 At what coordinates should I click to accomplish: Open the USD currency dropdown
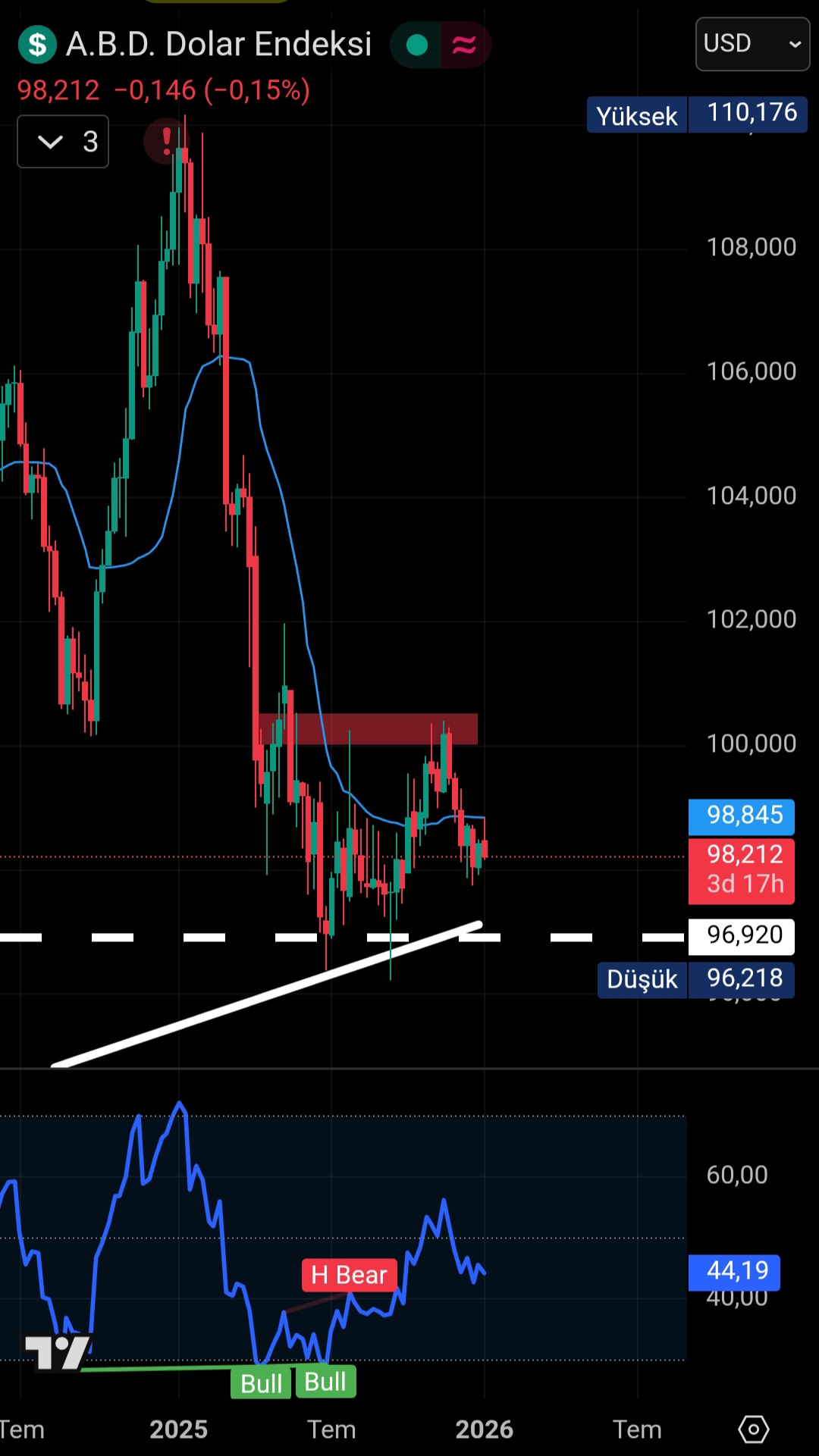tap(752, 44)
